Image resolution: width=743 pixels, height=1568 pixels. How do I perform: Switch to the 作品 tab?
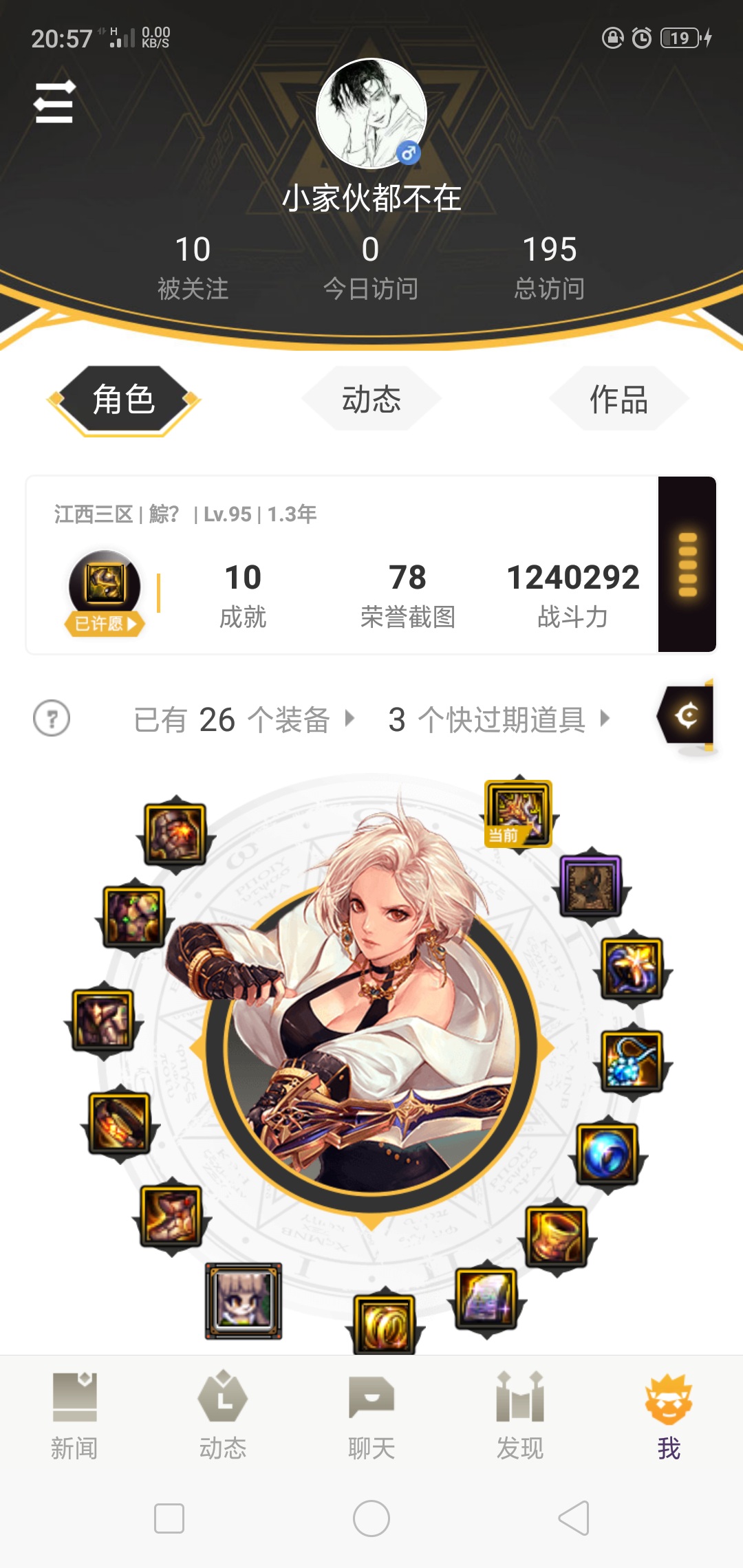(618, 399)
